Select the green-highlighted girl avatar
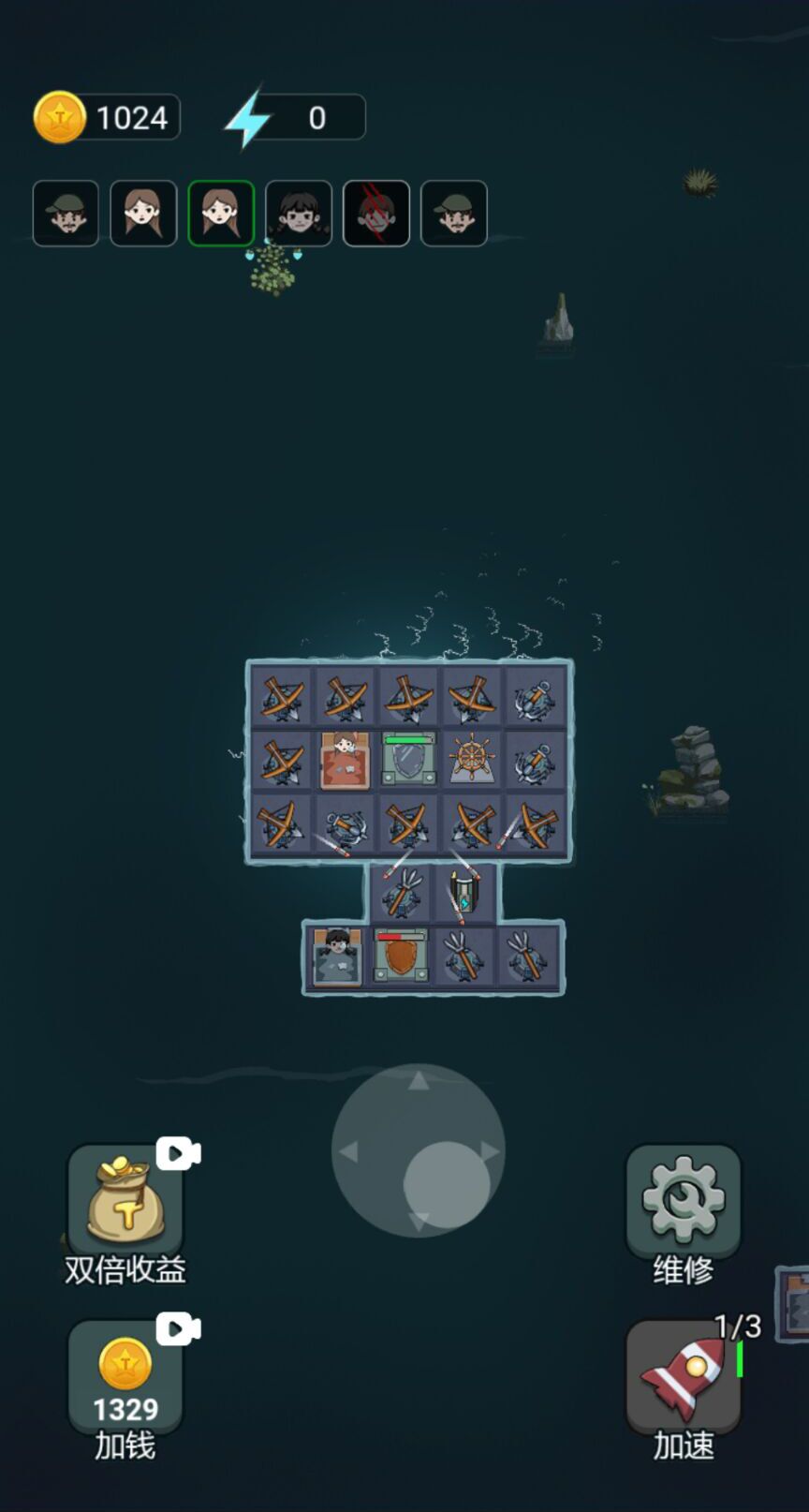Screen dimensions: 809x1512 tap(221, 214)
